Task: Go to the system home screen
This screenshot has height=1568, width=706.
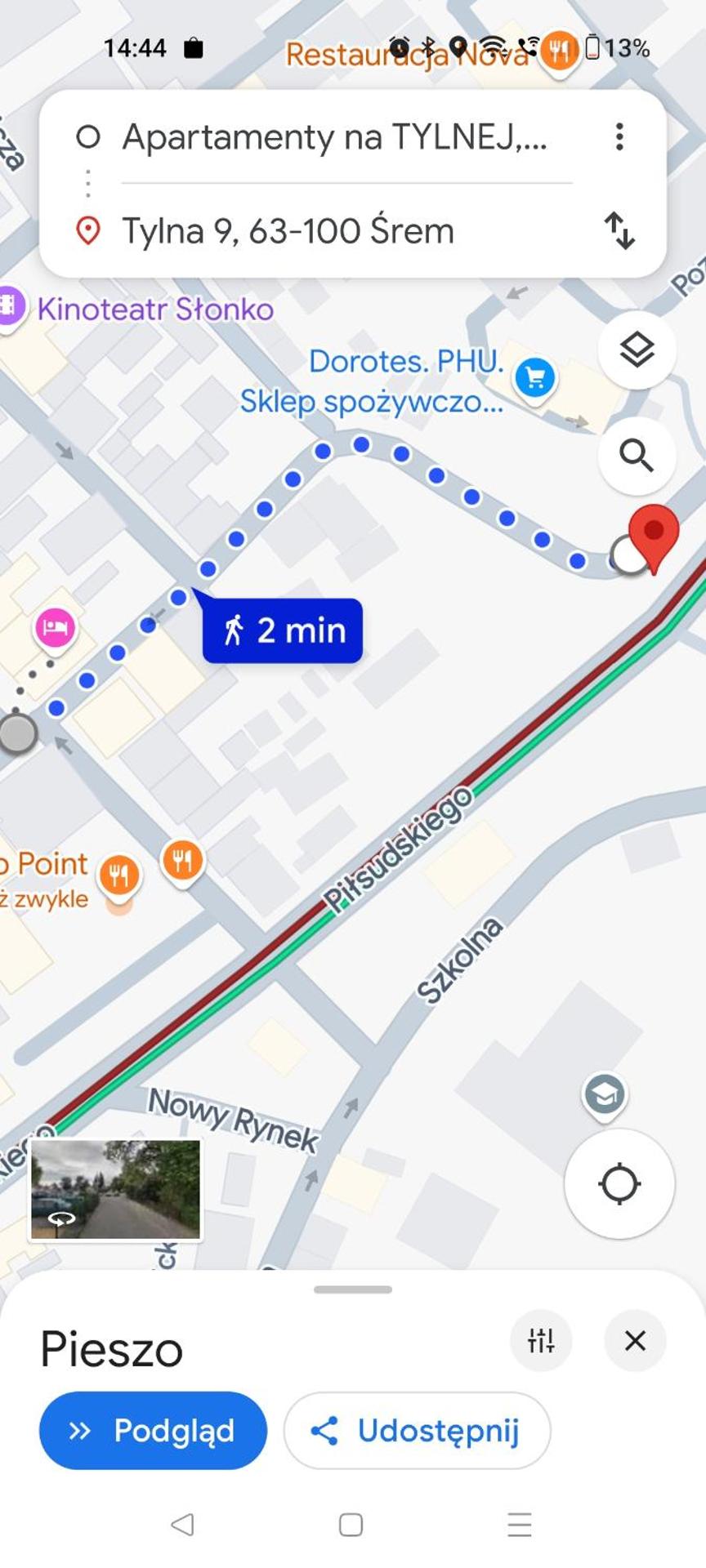Action: coord(351,1524)
